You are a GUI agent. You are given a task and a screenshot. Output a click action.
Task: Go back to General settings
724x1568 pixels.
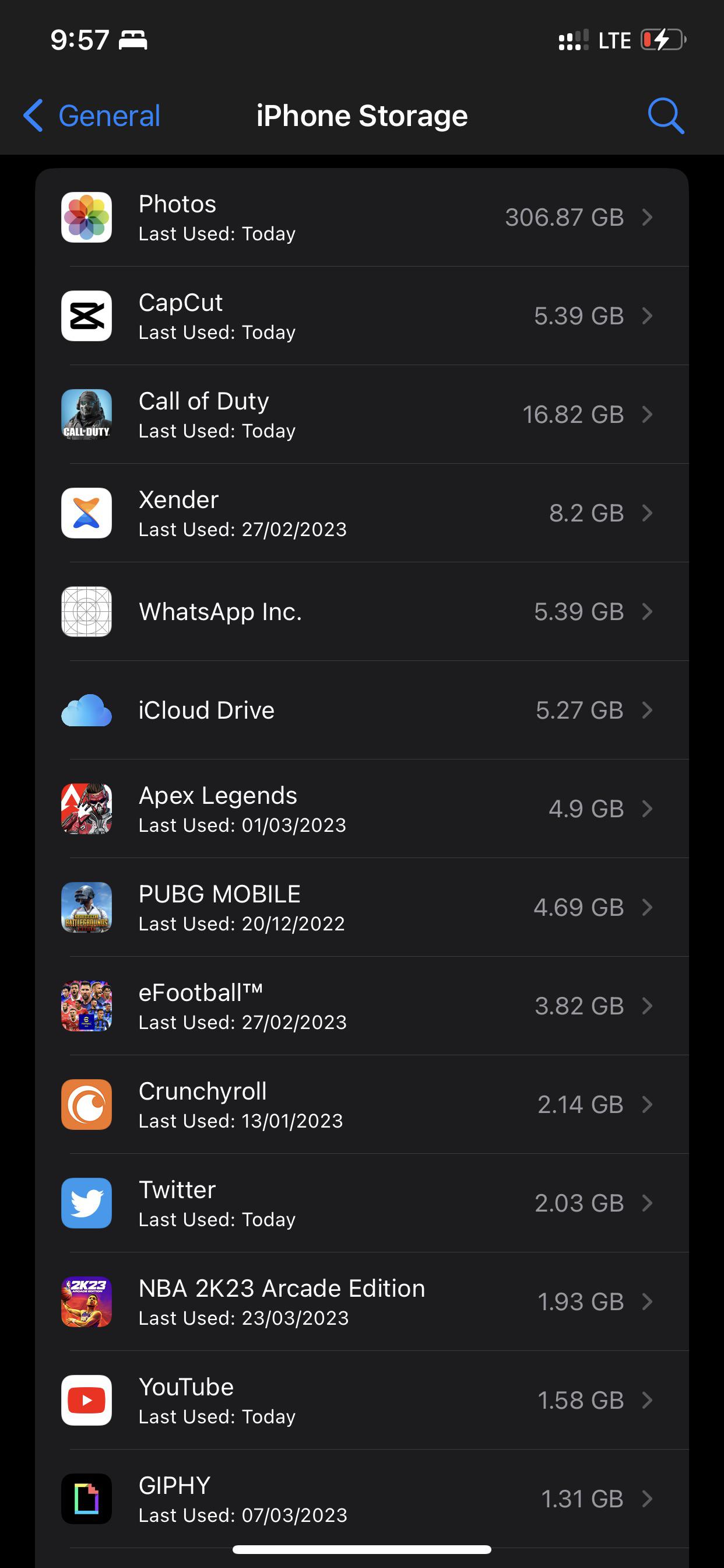[93, 115]
